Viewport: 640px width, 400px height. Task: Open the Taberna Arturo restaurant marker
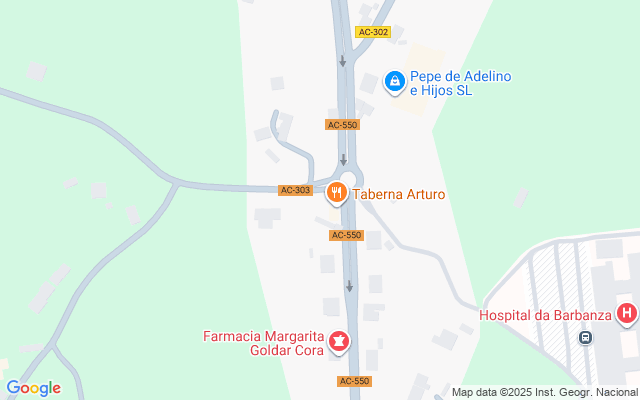tap(338, 193)
